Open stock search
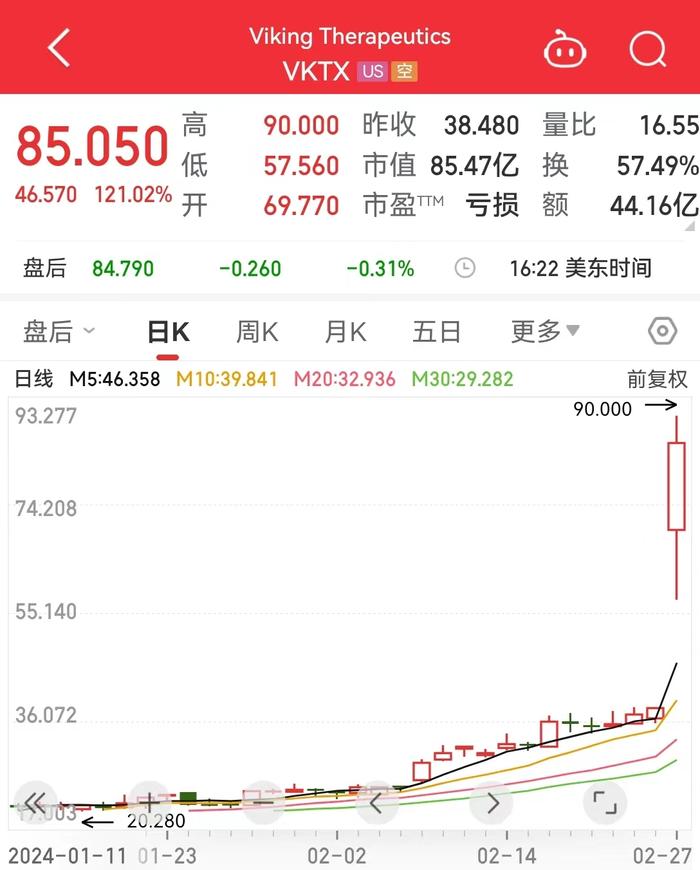 tap(648, 47)
